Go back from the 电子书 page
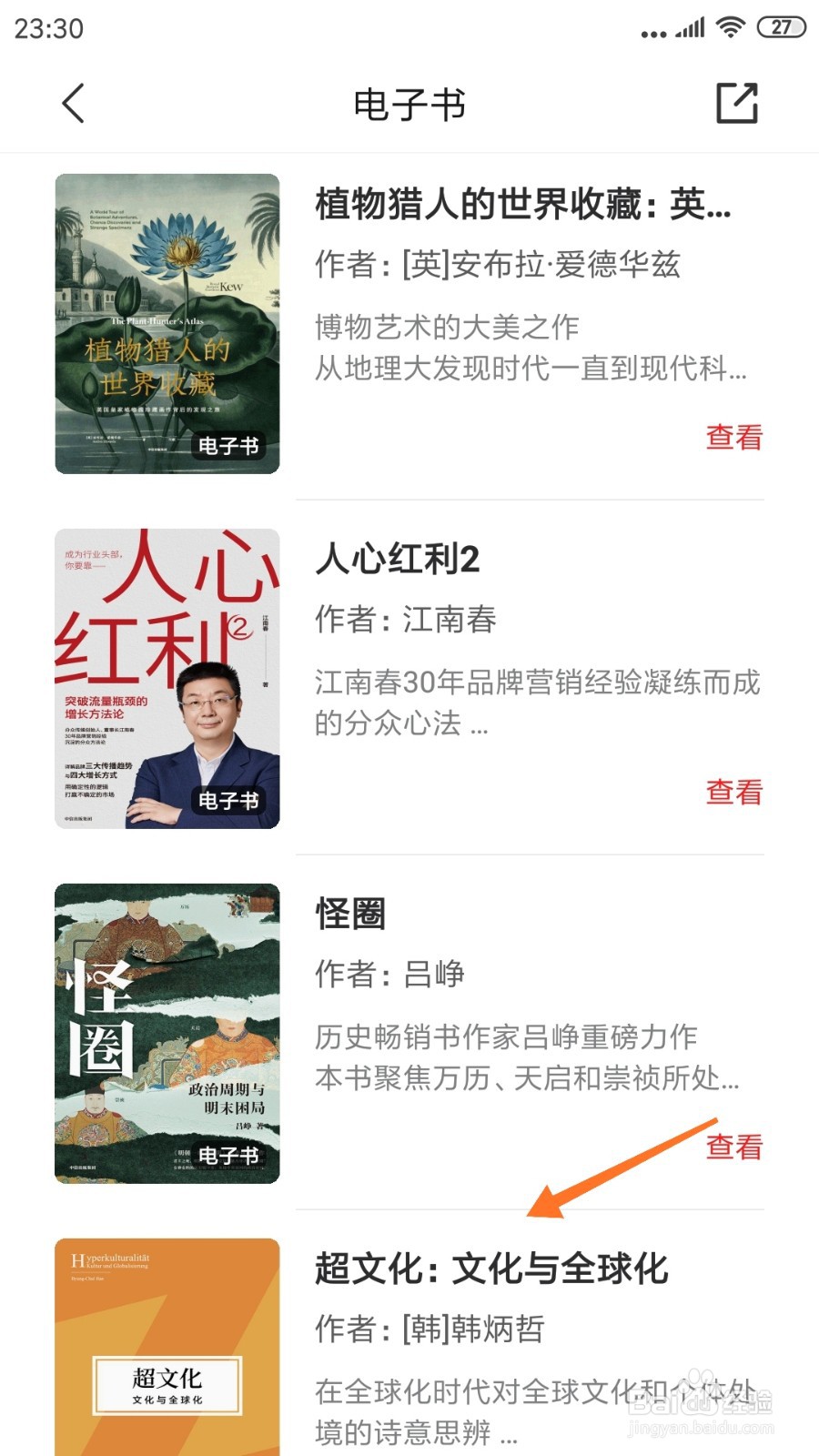Image resolution: width=819 pixels, height=1456 pixels. pos(74,103)
